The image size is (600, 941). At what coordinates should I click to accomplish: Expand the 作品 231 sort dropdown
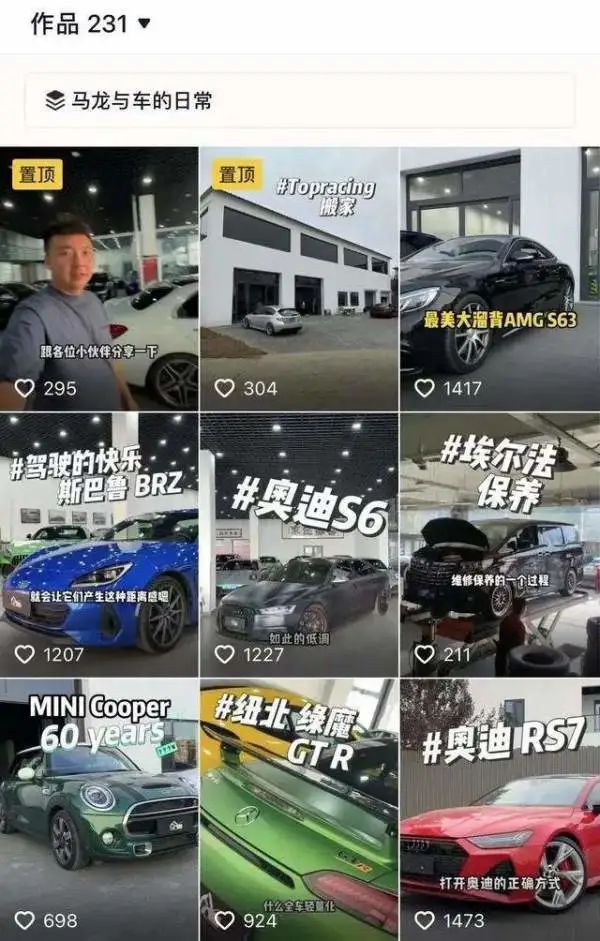pyautogui.click(x=143, y=23)
